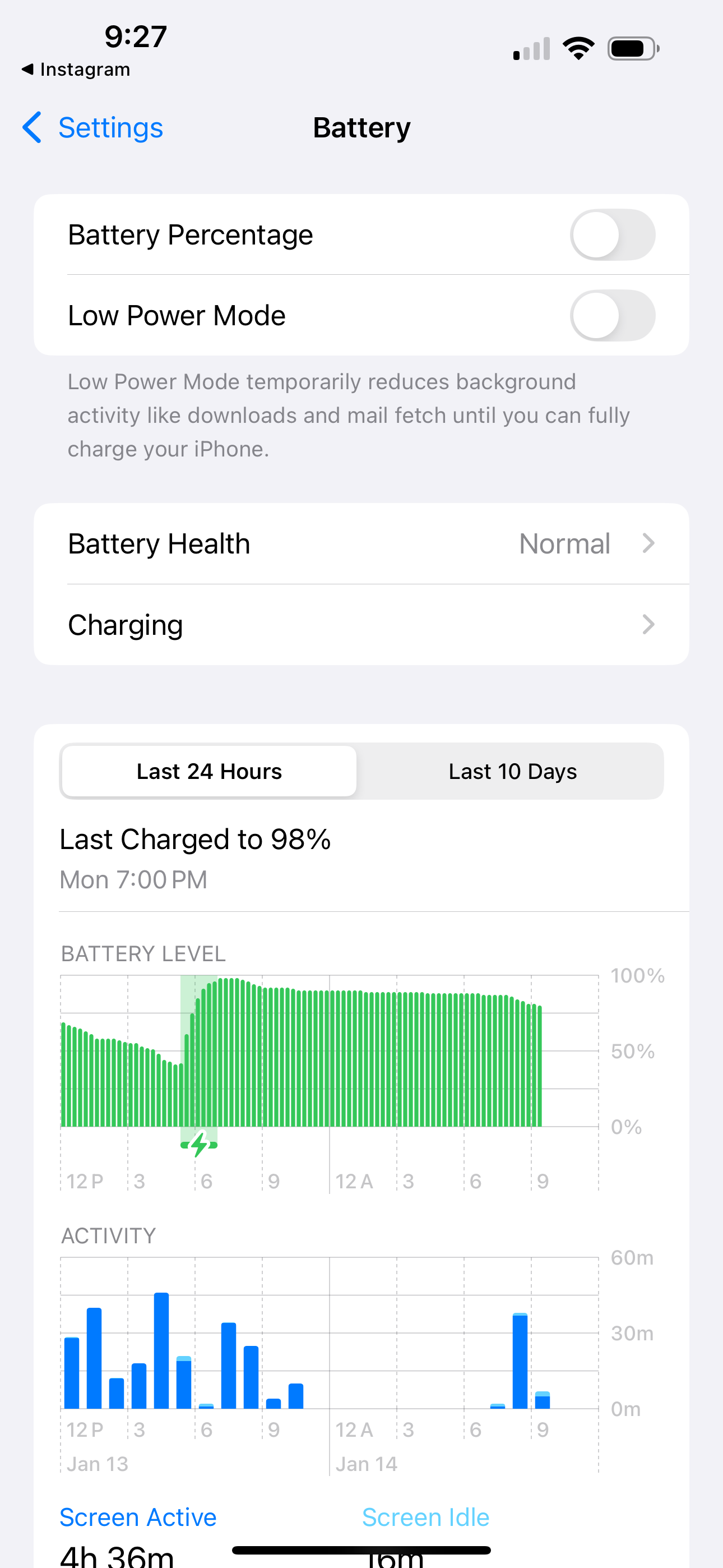Select the Last 24 Hours segment
This screenshot has width=723, height=1568.
point(208,771)
